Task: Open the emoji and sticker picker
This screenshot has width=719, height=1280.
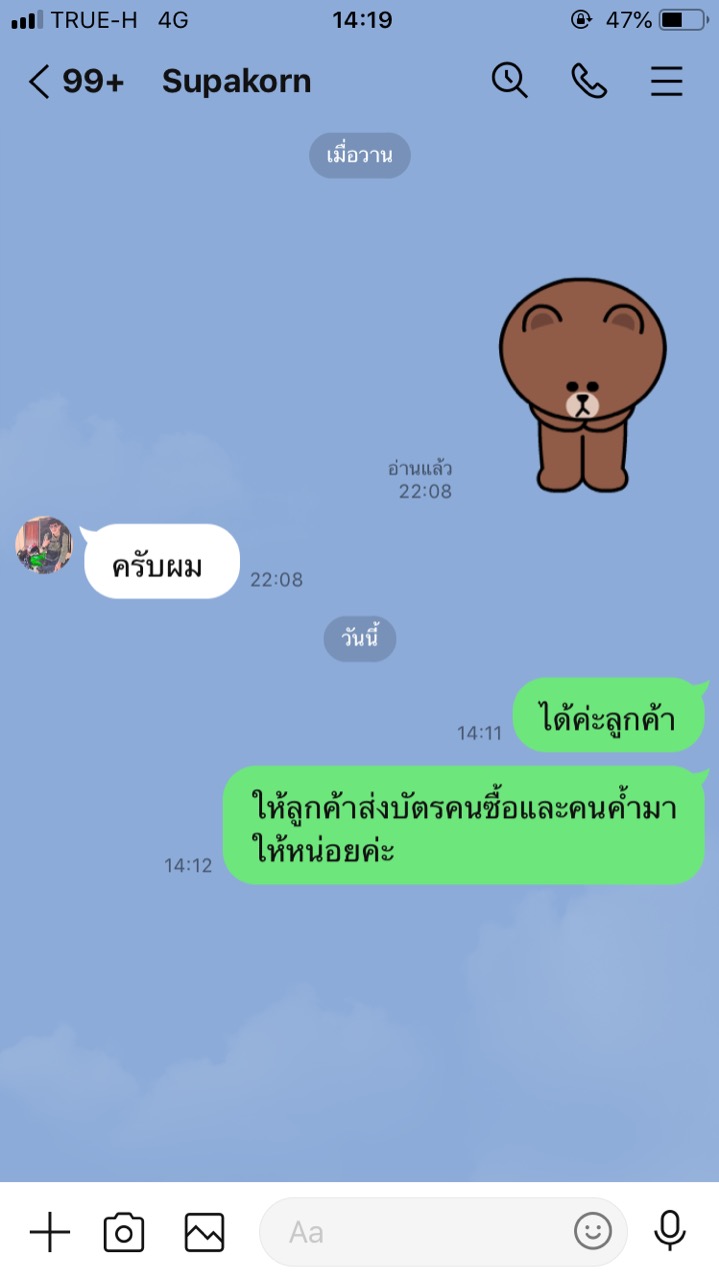Action: coord(593,1232)
